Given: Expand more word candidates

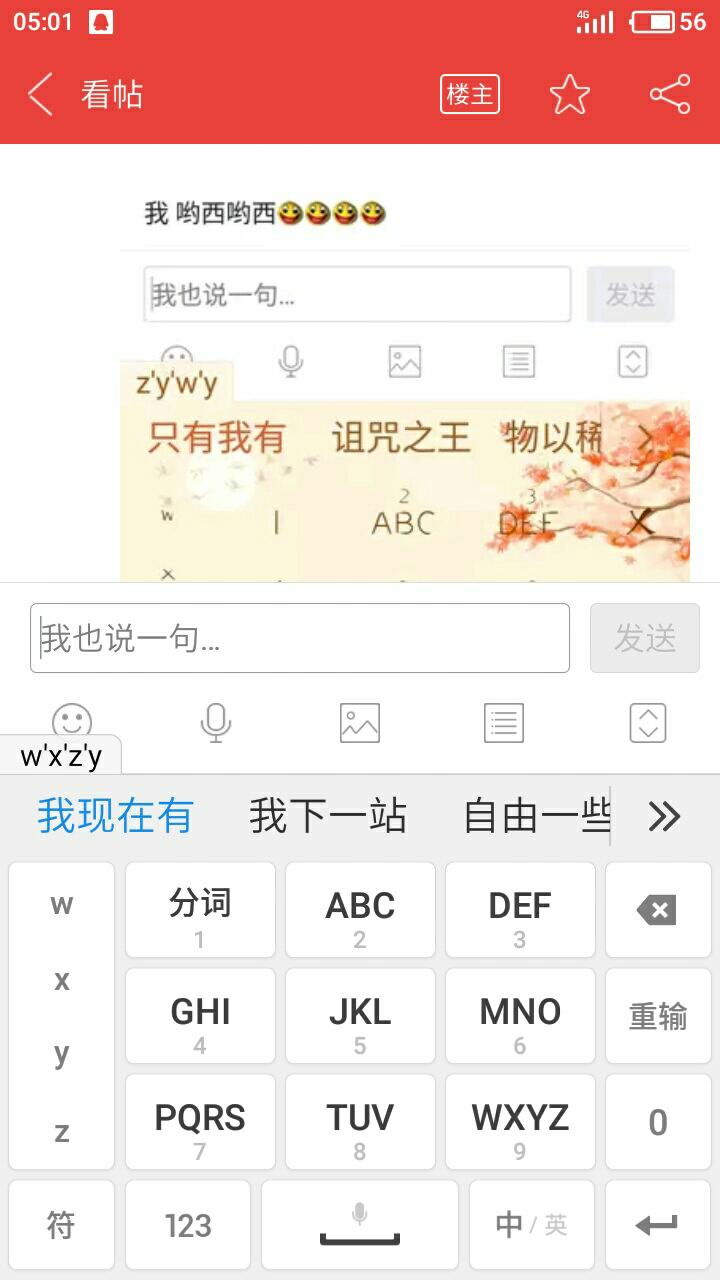Looking at the screenshot, I should coord(664,816).
